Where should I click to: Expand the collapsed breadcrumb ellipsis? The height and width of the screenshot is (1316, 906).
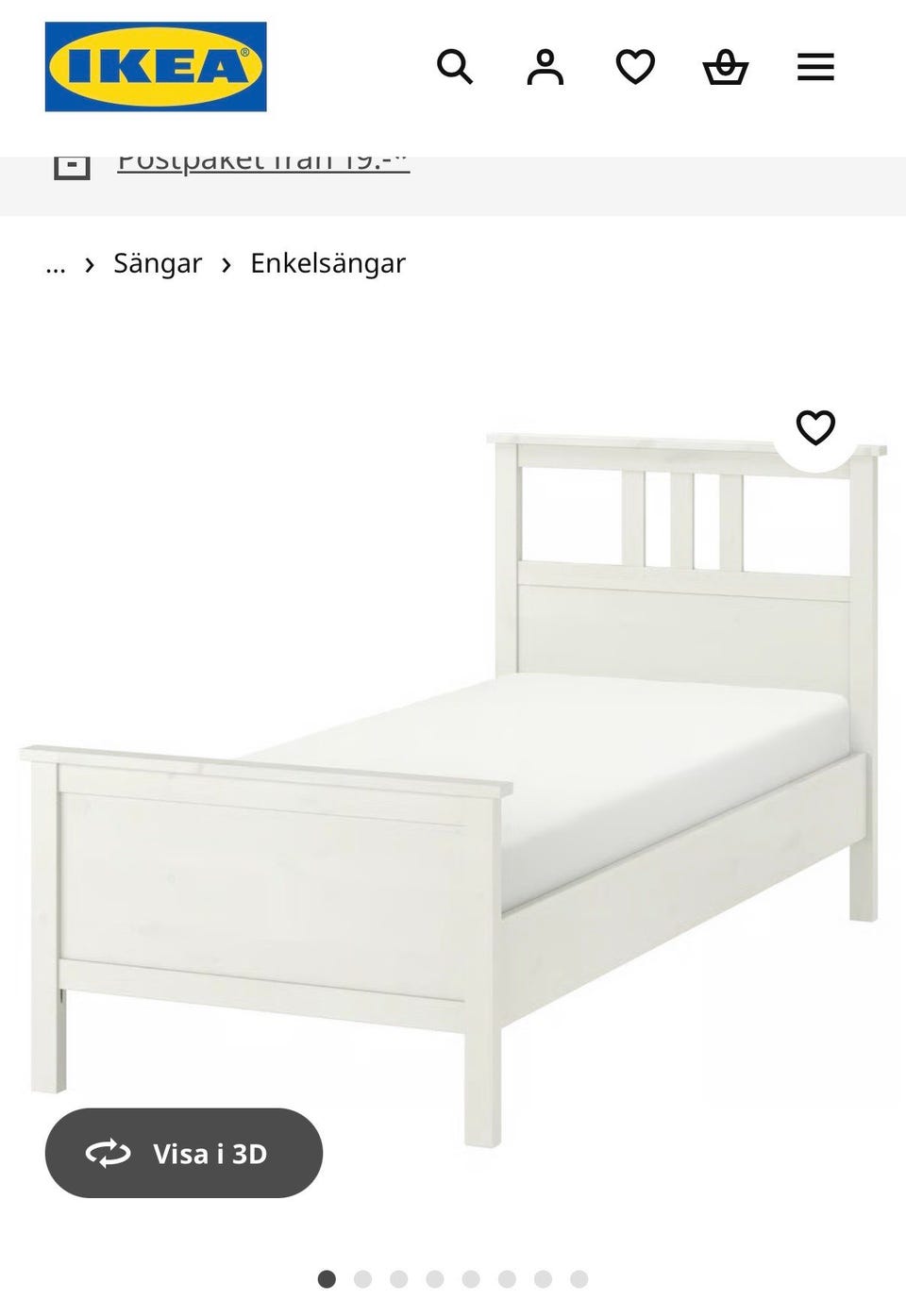click(55, 264)
